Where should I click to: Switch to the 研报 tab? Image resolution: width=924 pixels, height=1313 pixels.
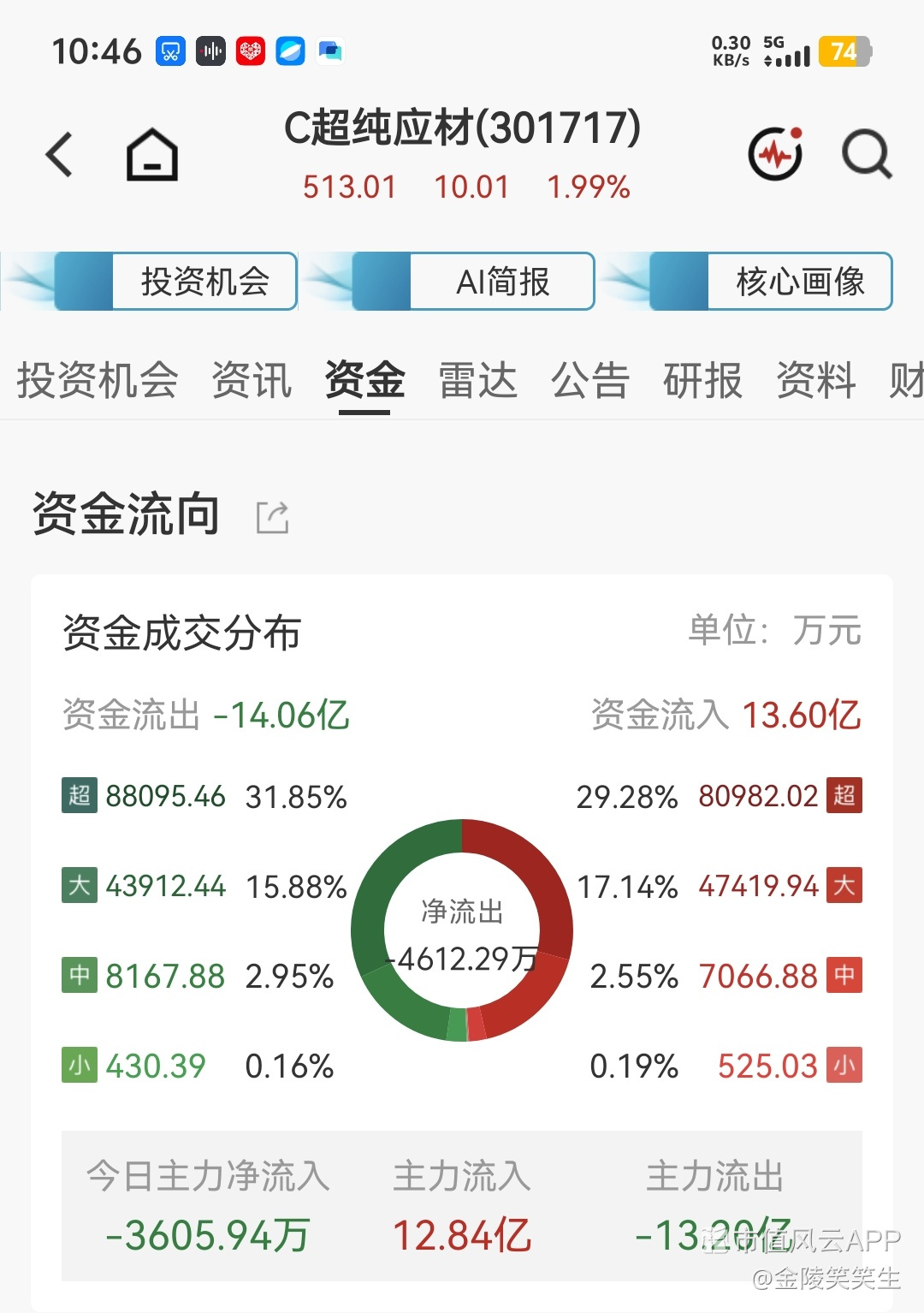coord(703,380)
